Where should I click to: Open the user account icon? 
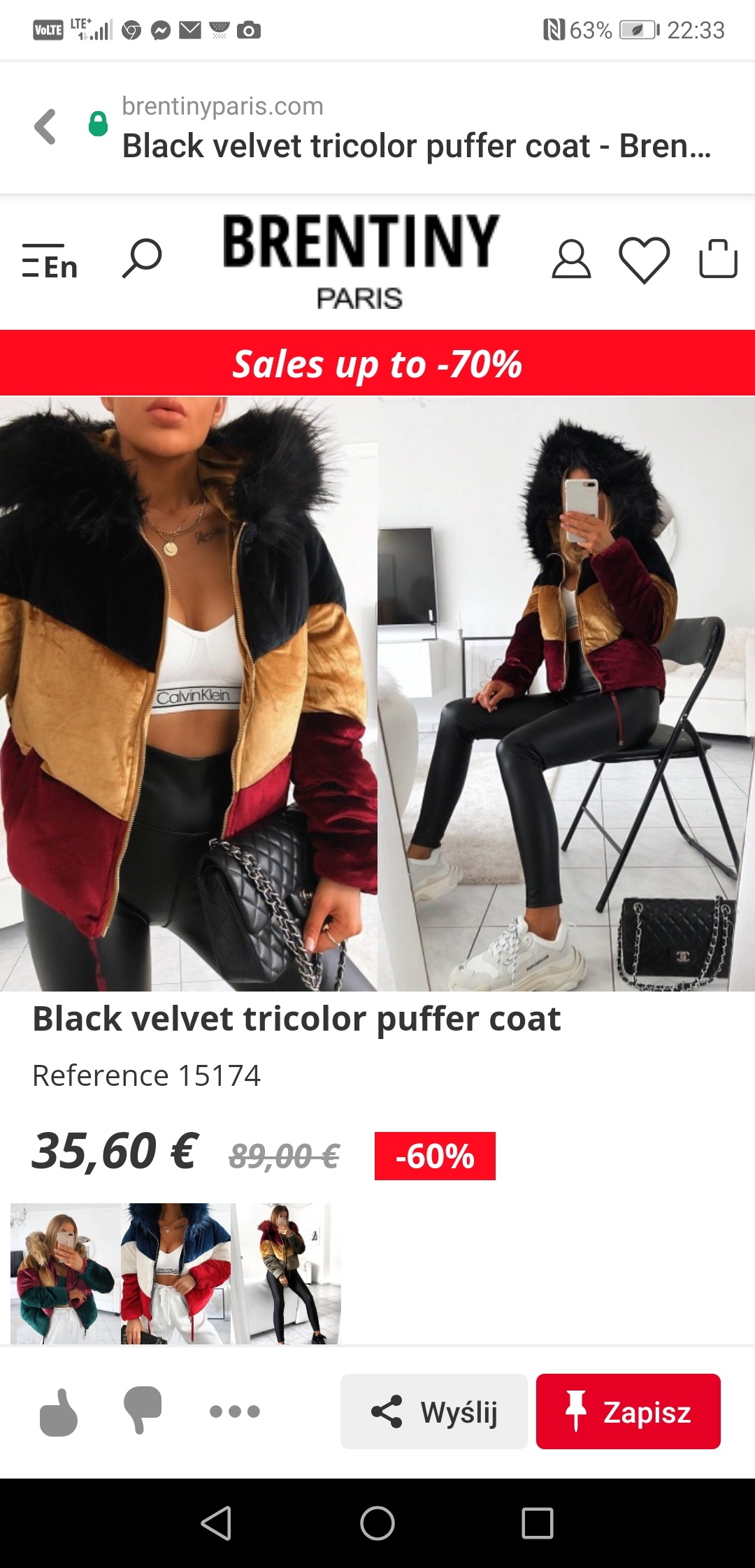click(571, 259)
